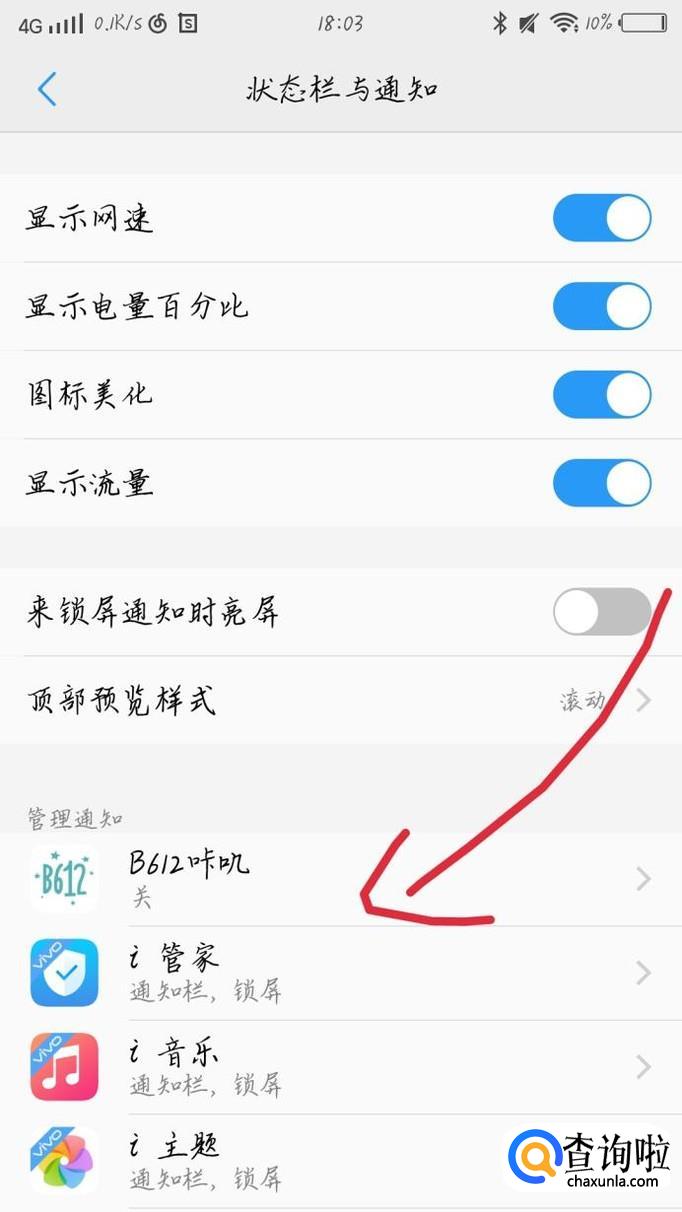
Task: Enable 来锁屏通知时亮屏 switch
Action: coord(602,612)
